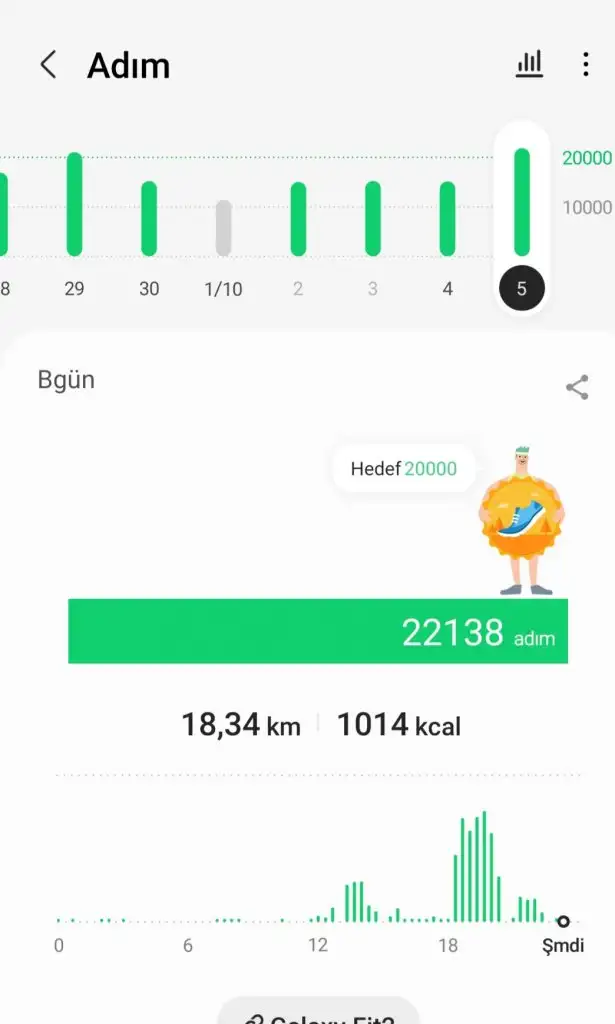
Task: Open the three-dot overflow menu
Action: pyautogui.click(x=586, y=64)
